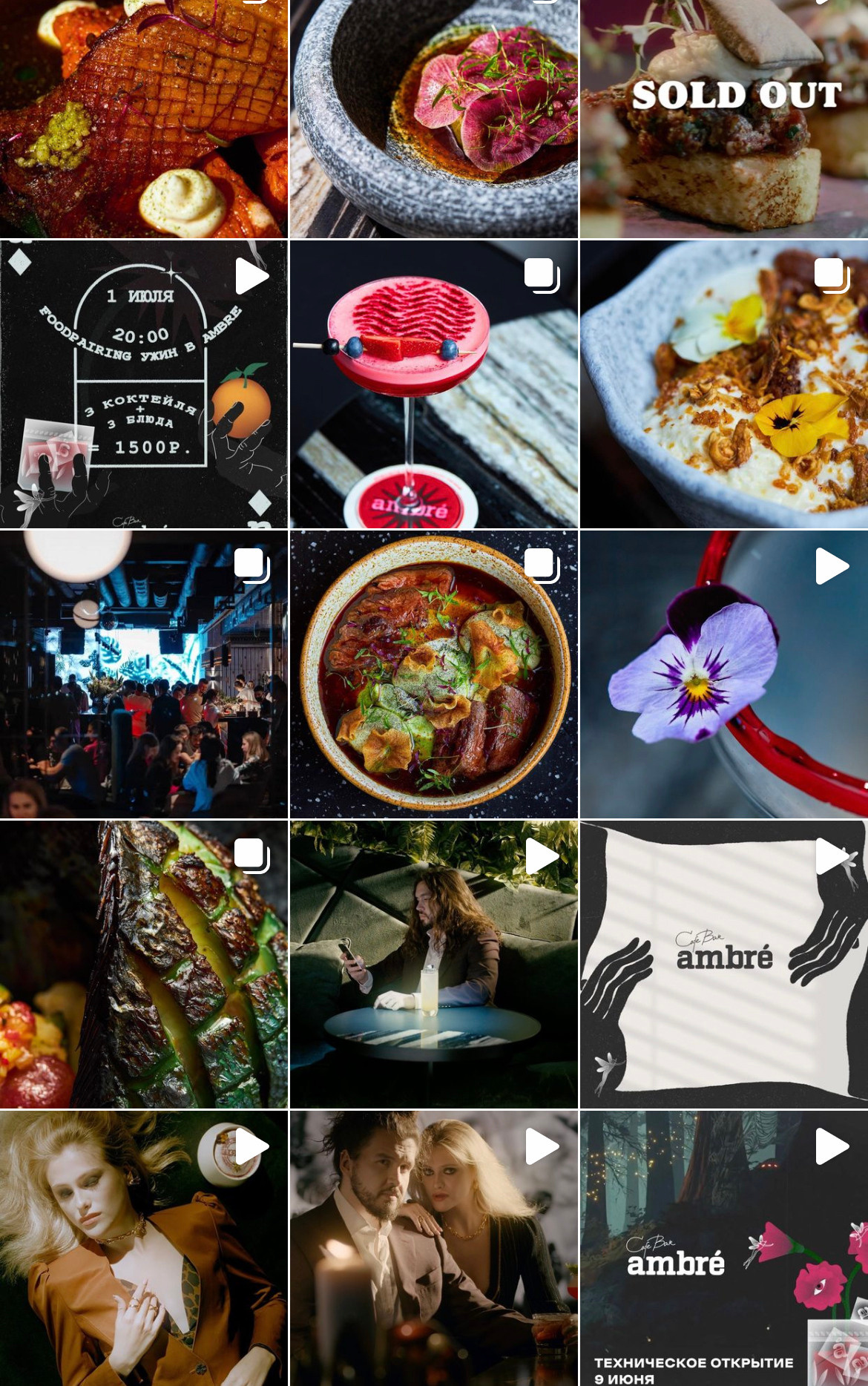The height and width of the screenshot is (1386, 868).
Task: Open the crowded bar interior post
Action: tap(144, 674)
